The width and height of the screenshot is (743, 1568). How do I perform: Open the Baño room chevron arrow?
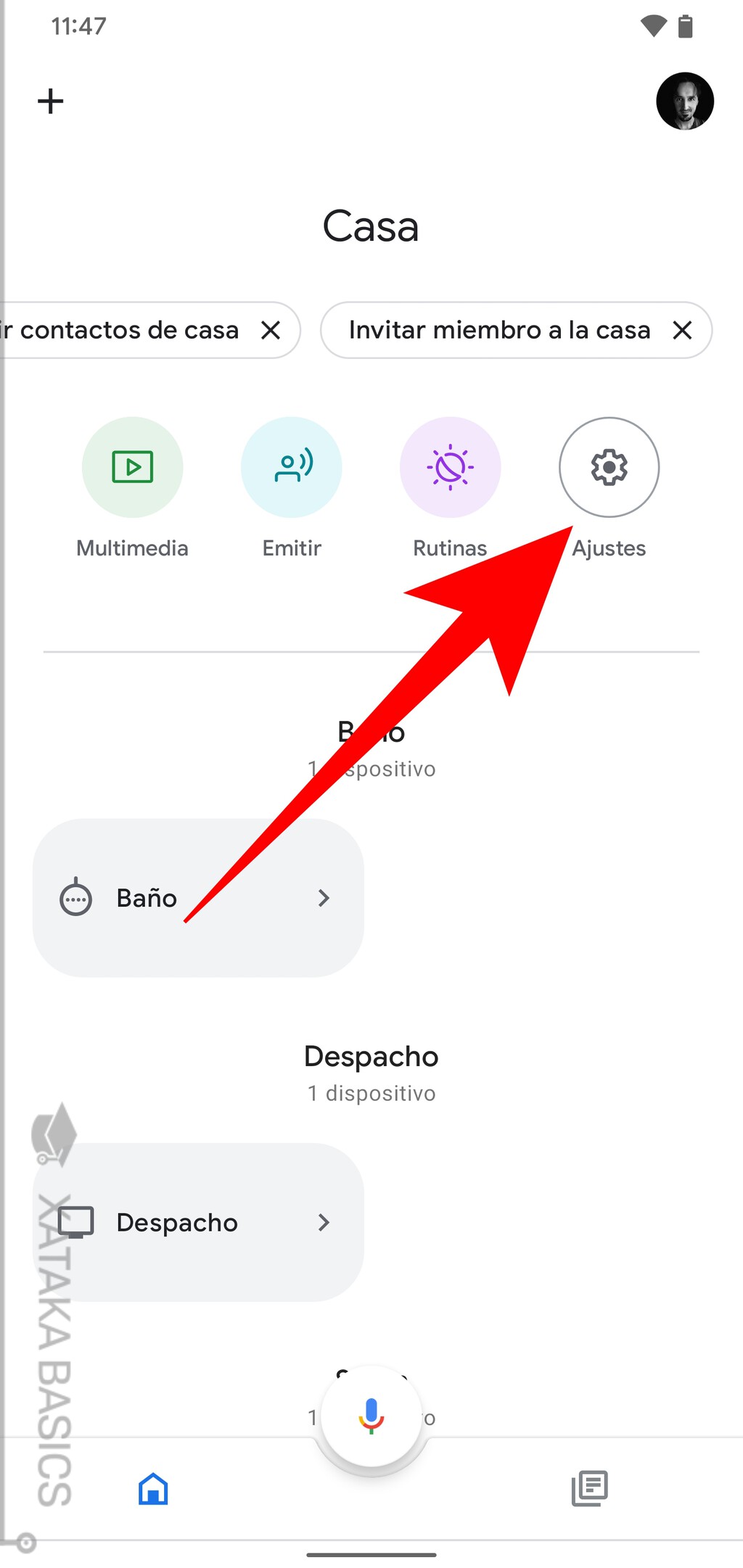coord(324,898)
